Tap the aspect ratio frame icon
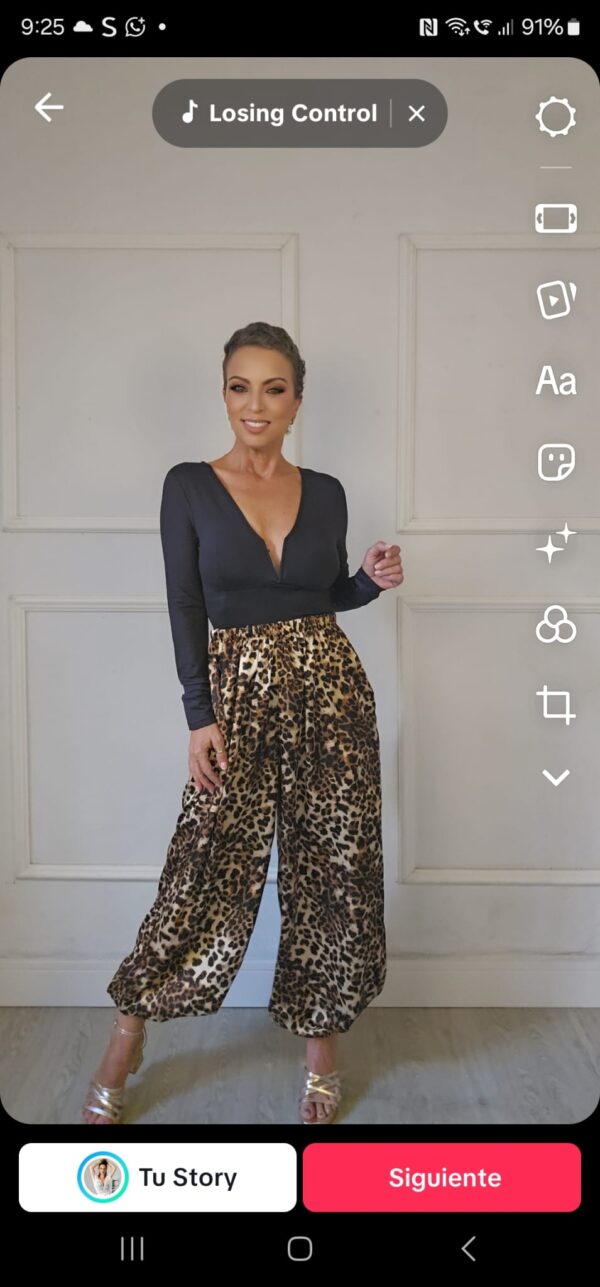The image size is (600, 1287). [555, 218]
